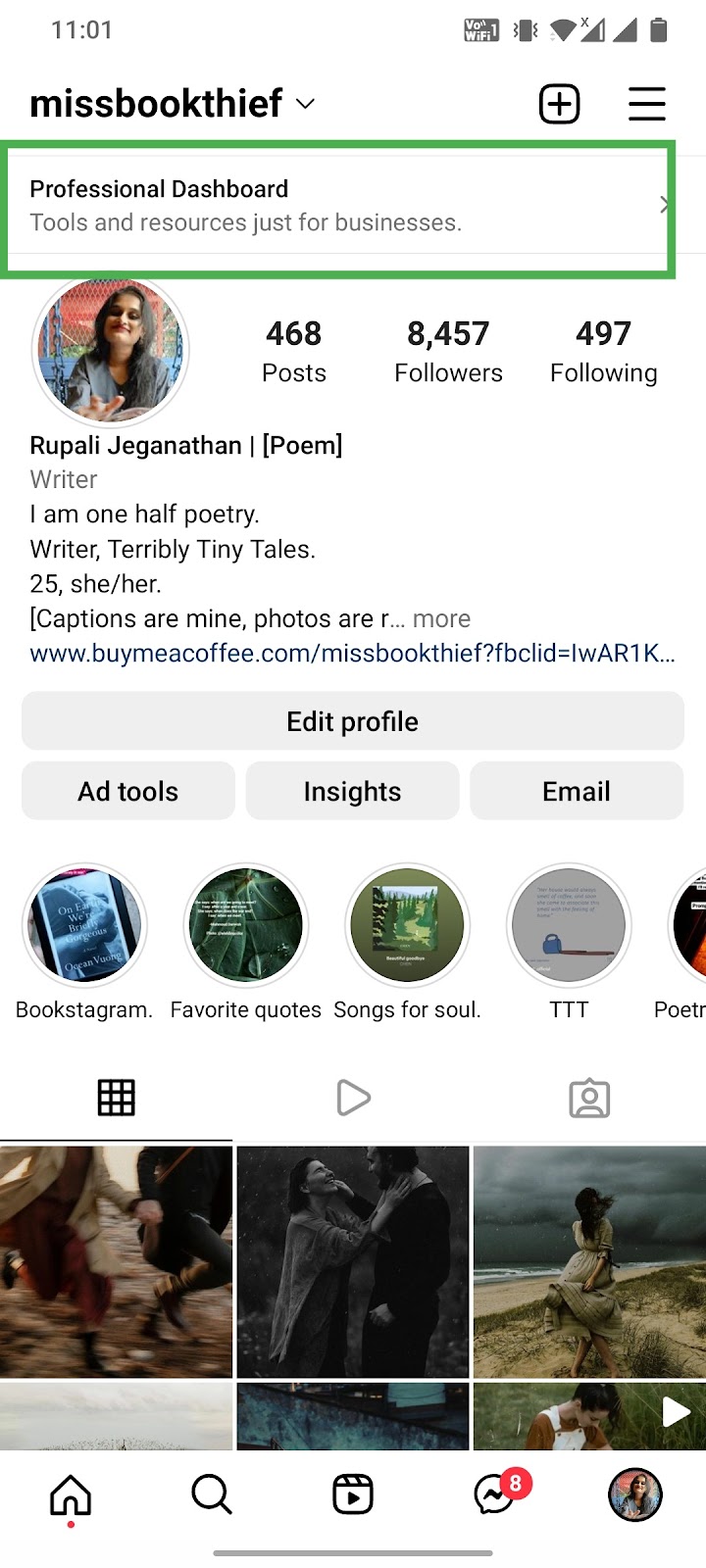Open the buymeacoffee link in bio
The width and height of the screenshot is (706, 1568).
point(351,654)
